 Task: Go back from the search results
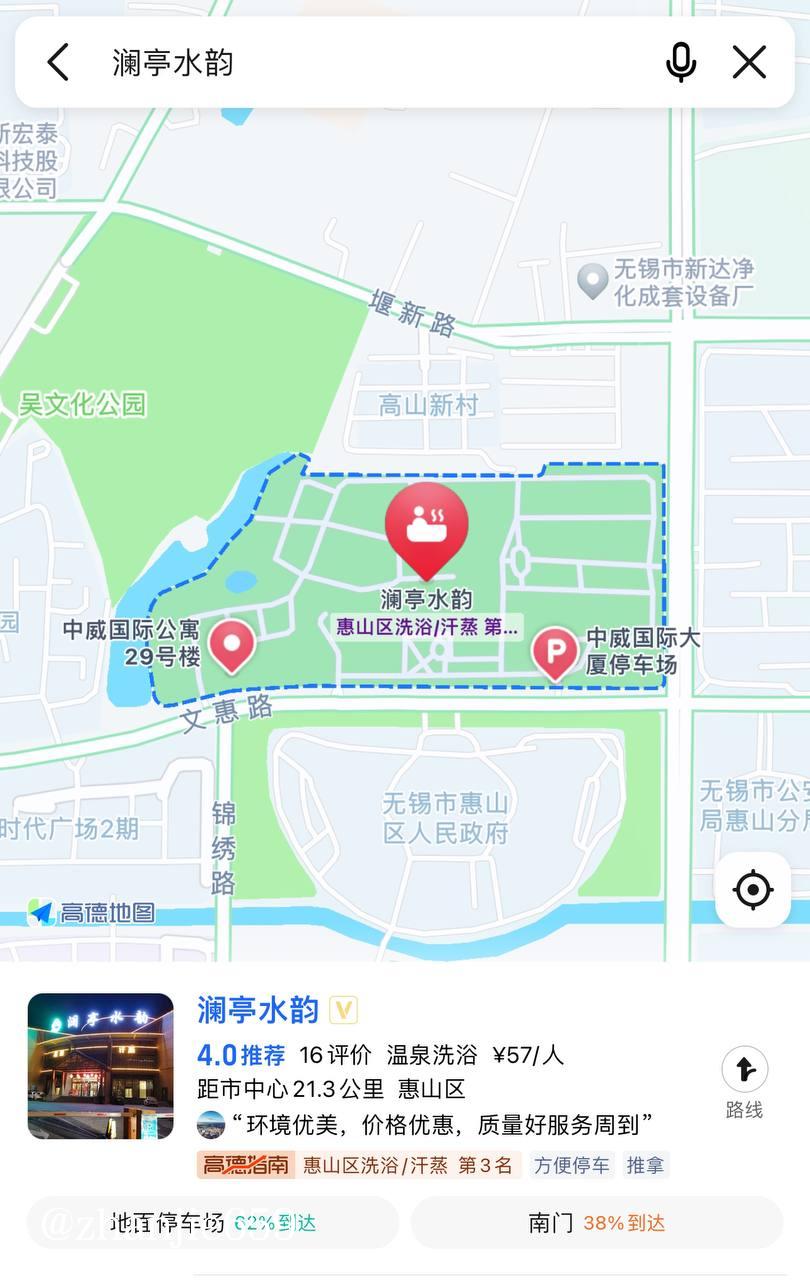[58, 62]
